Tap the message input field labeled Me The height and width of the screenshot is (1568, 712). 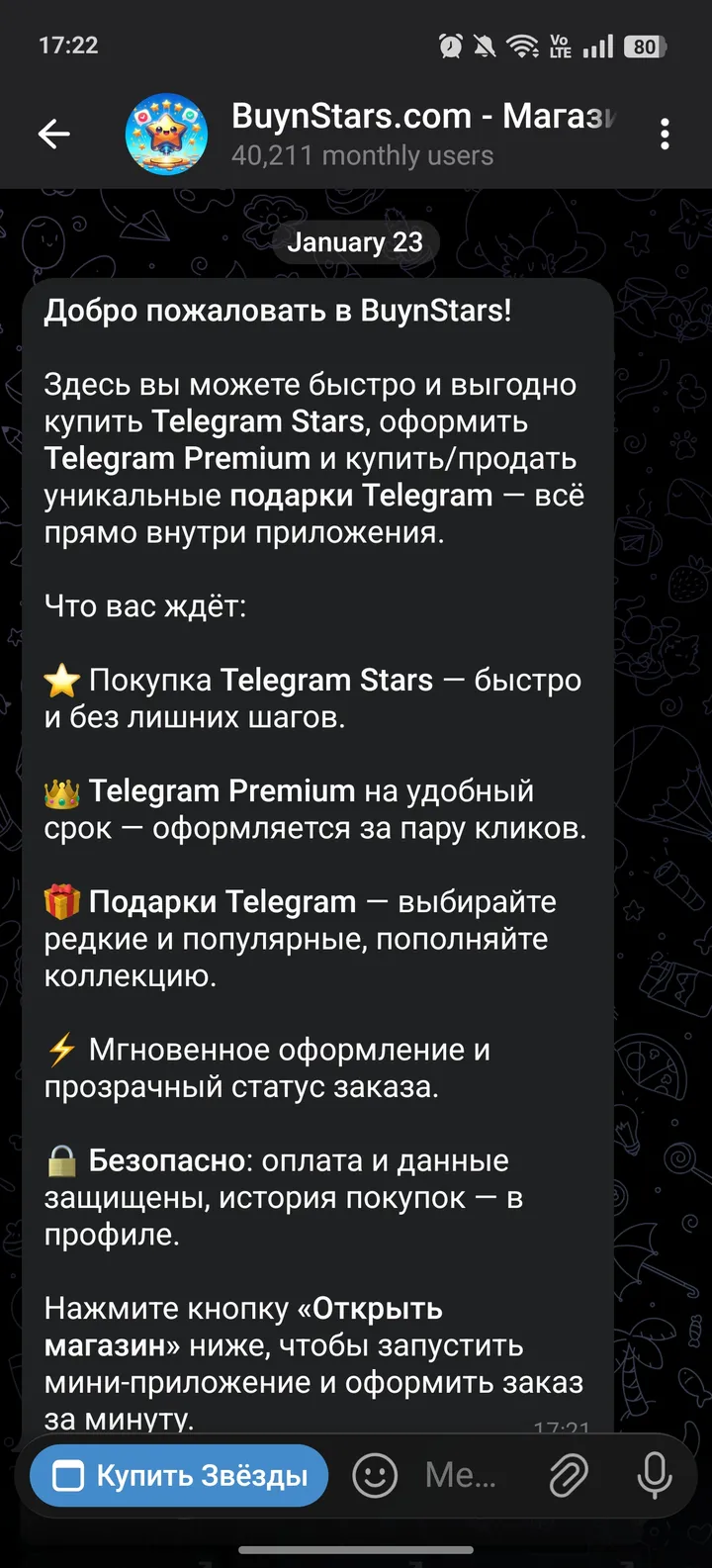point(460,1475)
